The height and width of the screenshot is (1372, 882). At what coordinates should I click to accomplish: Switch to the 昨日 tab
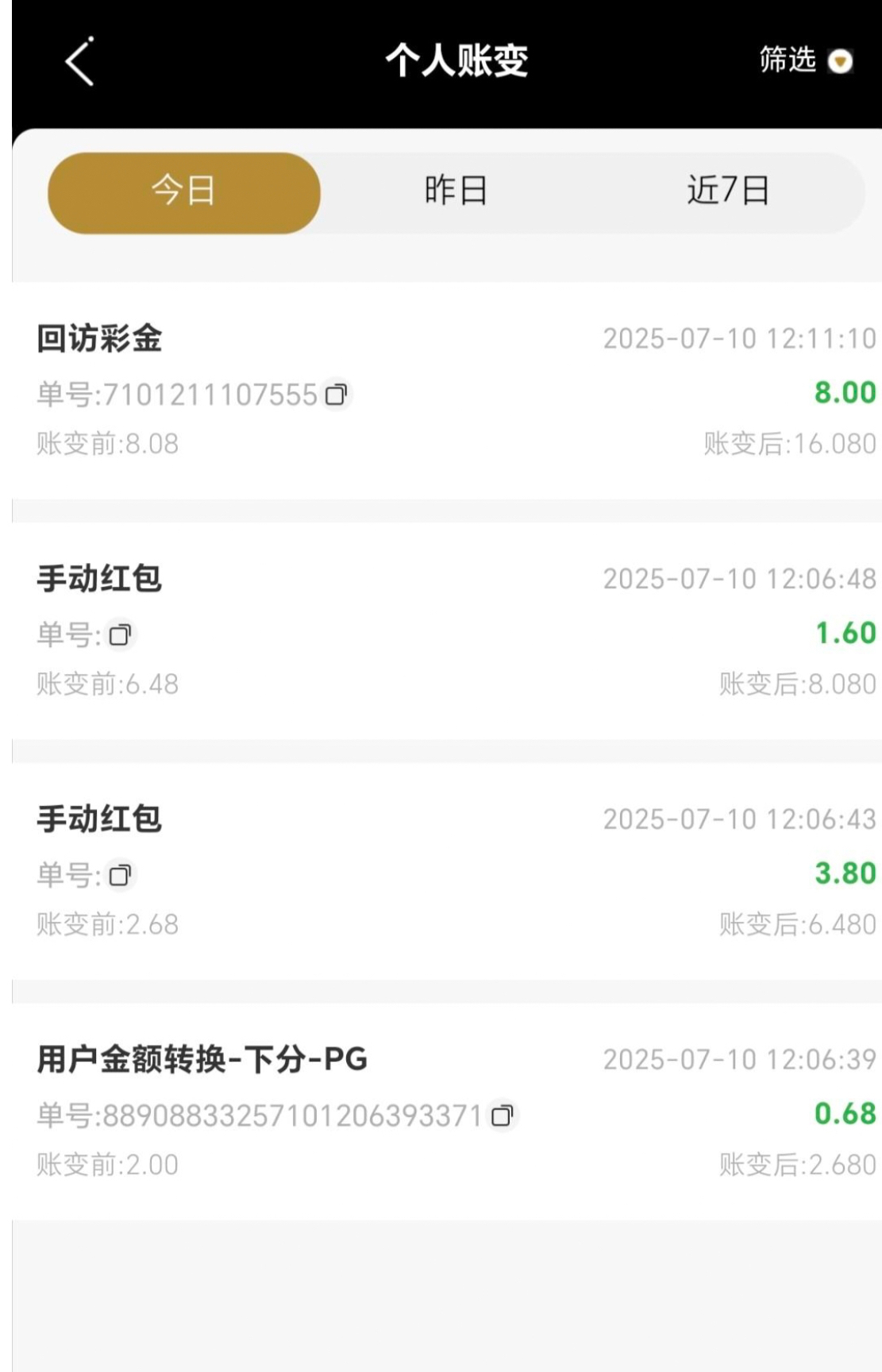pos(456,192)
